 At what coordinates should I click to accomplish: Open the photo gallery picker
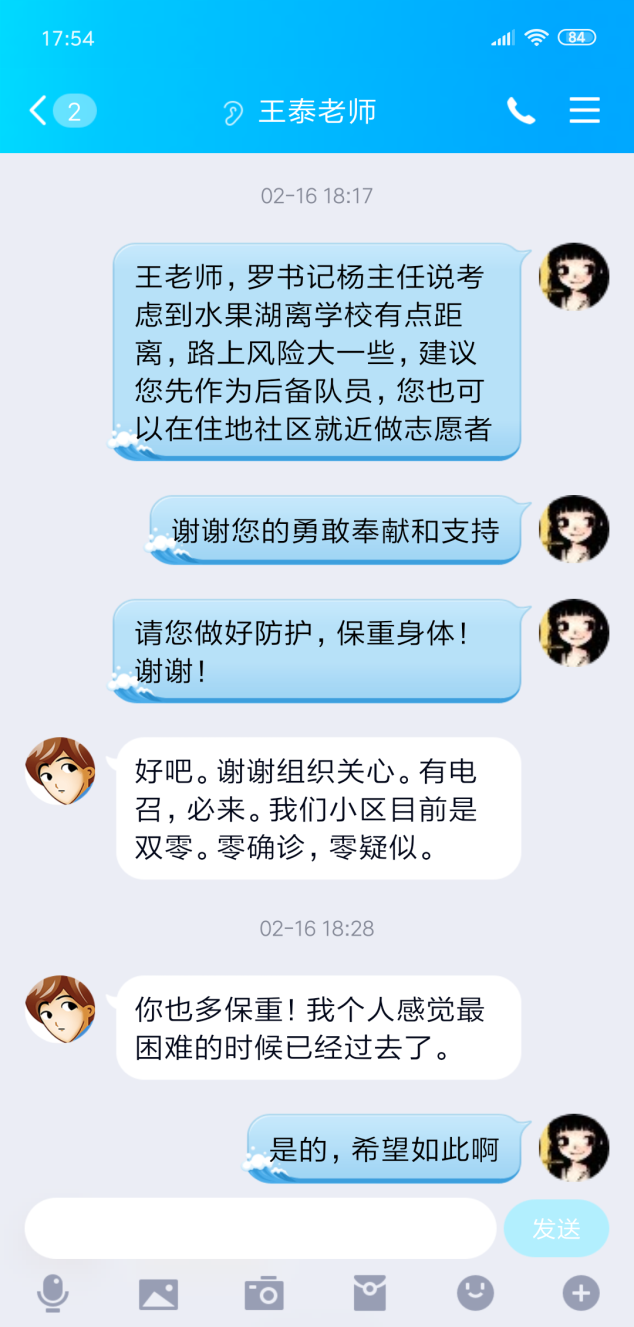[158, 1294]
